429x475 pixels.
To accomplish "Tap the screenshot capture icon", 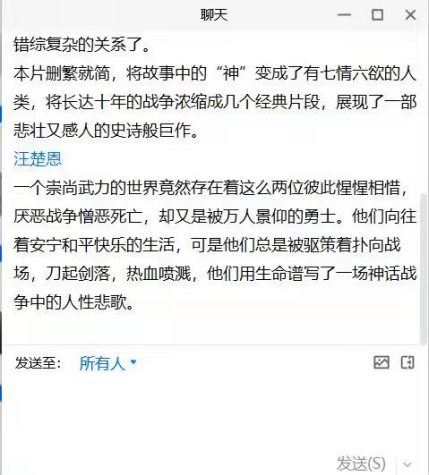I will [x=407, y=362].
